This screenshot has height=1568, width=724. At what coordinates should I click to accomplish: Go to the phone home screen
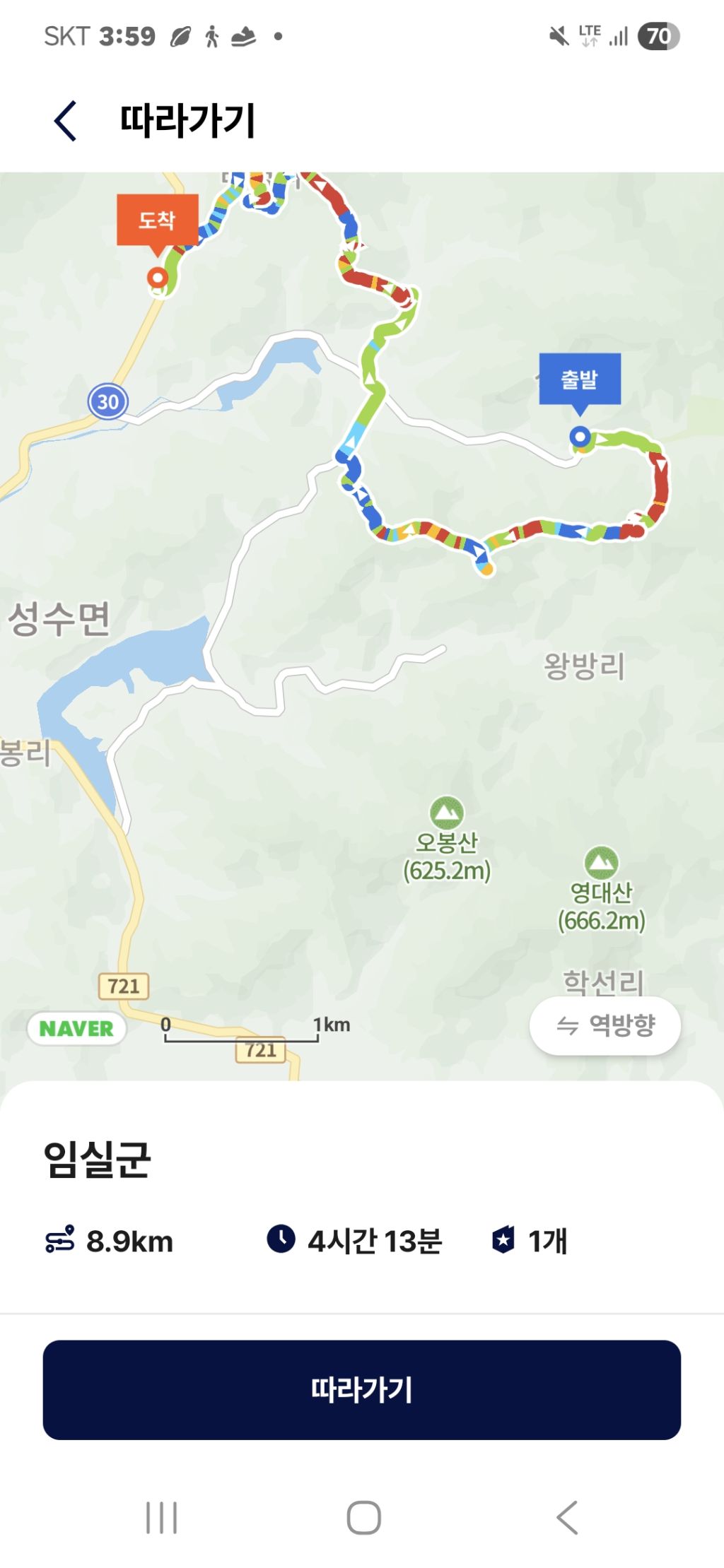click(x=363, y=1517)
